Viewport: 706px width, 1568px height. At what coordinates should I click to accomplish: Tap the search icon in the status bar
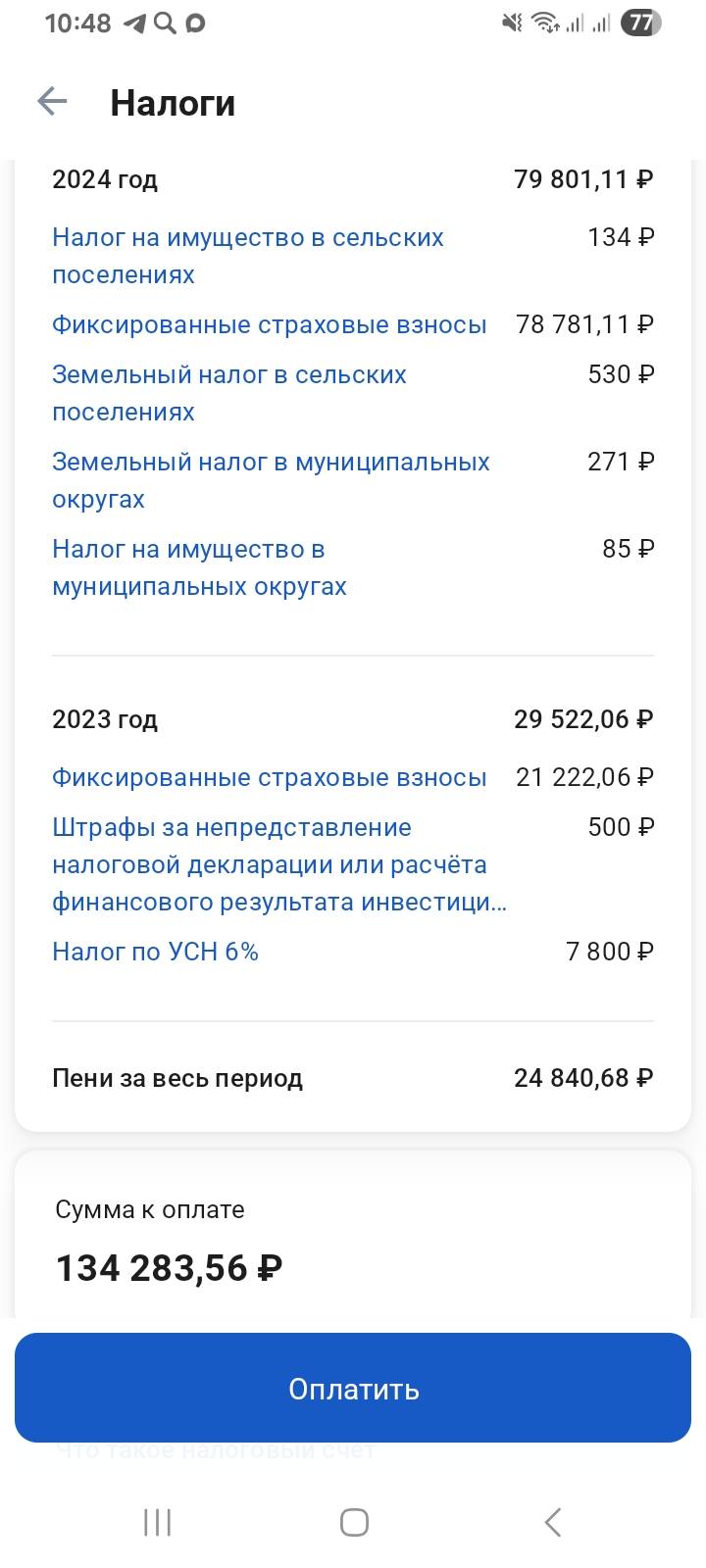164,22
